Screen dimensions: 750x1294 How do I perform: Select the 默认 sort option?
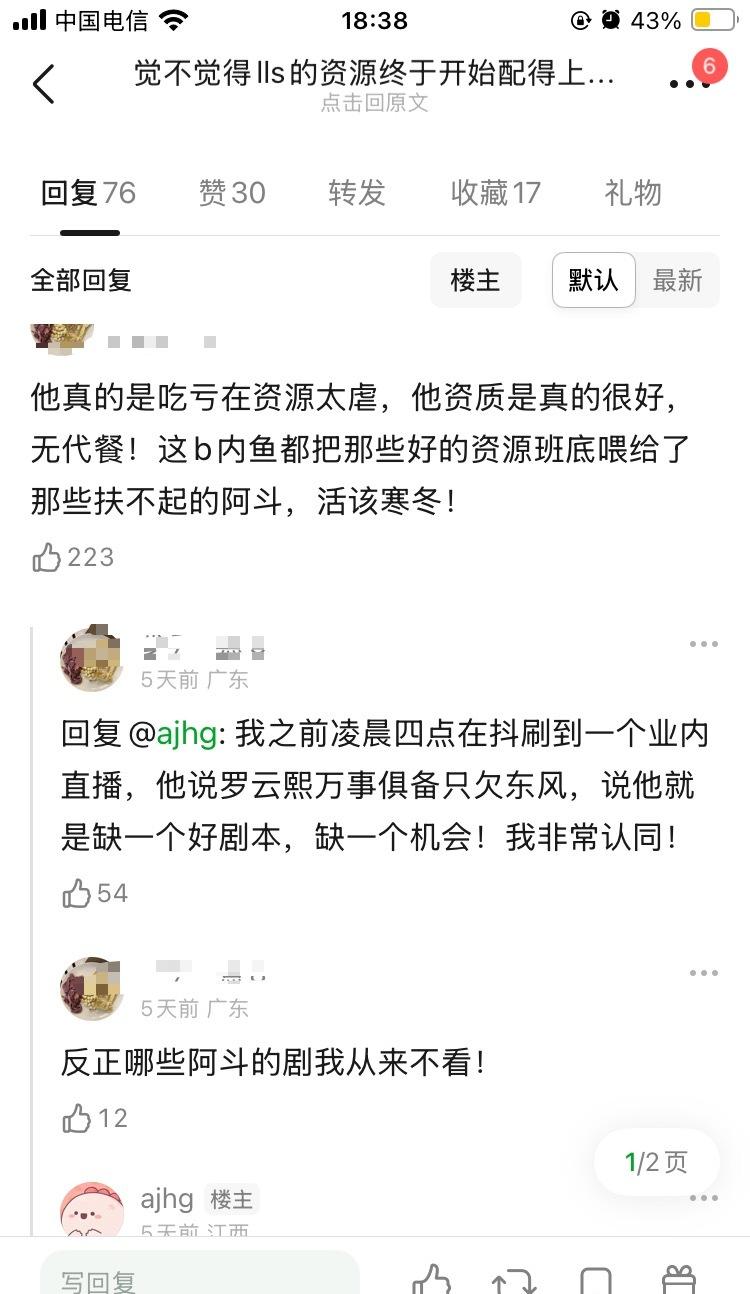(x=594, y=280)
